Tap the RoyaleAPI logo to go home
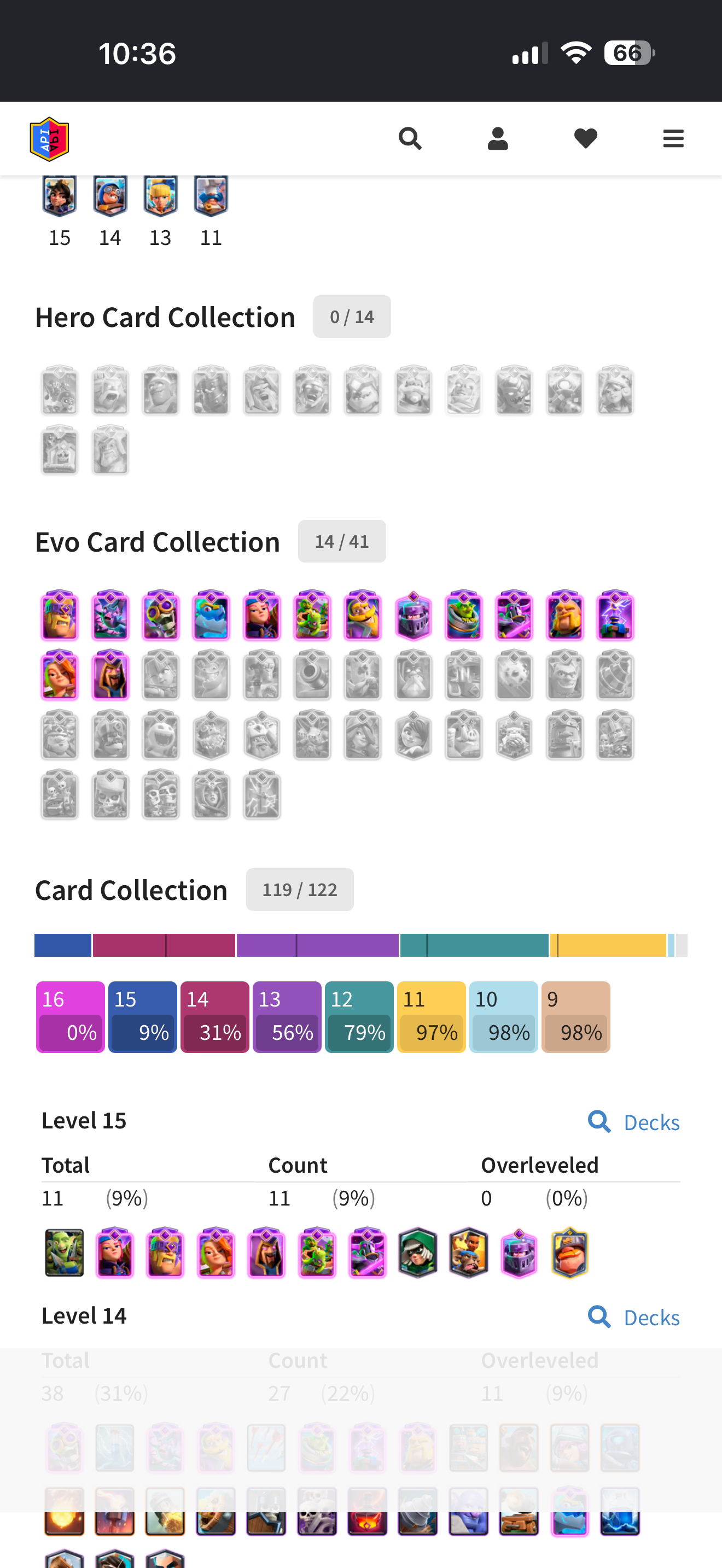 point(49,139)
